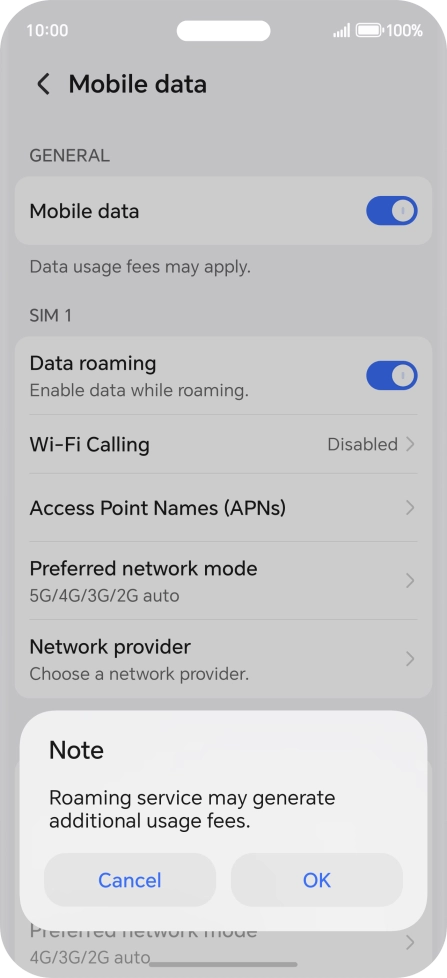Open Network provider selection

point(223,659)
